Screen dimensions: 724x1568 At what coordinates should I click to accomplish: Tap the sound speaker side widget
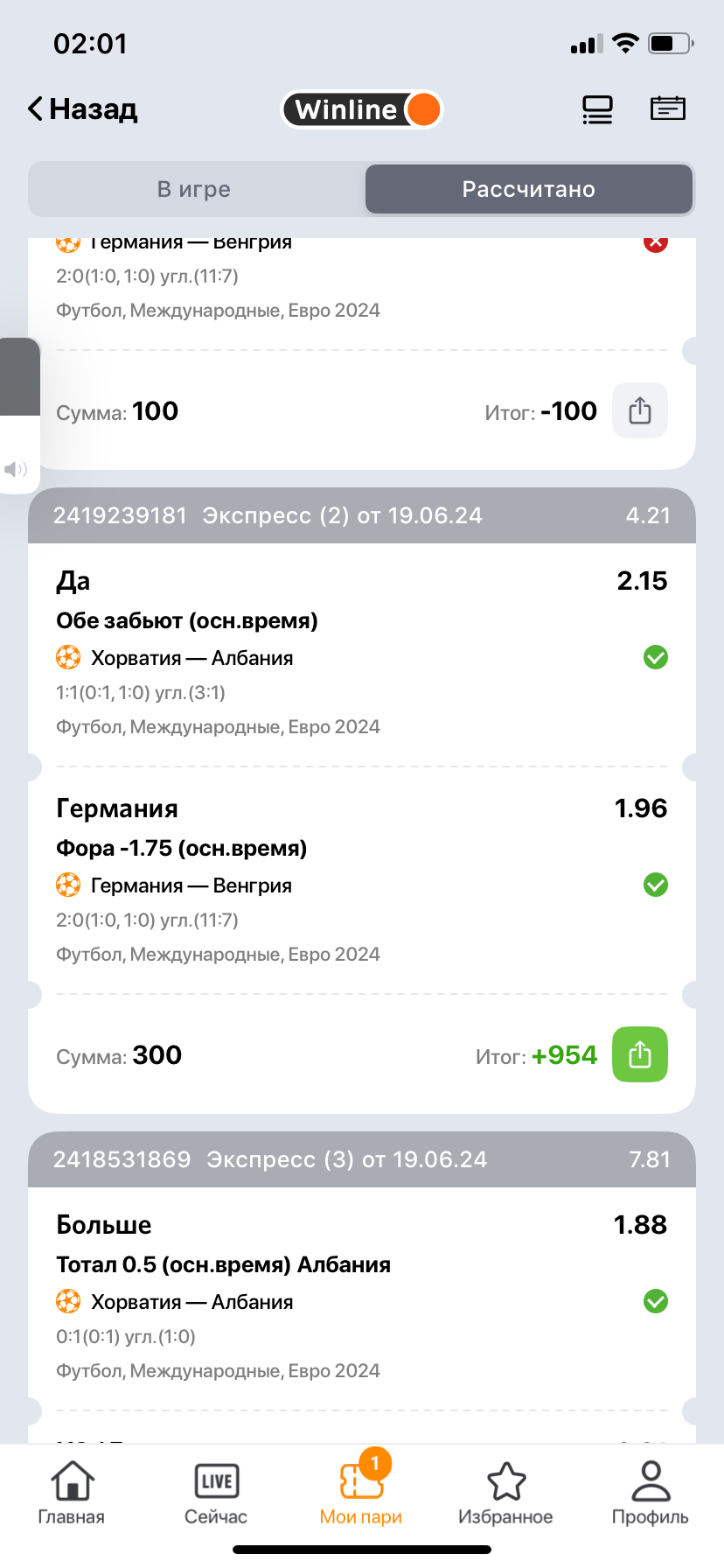16,470
